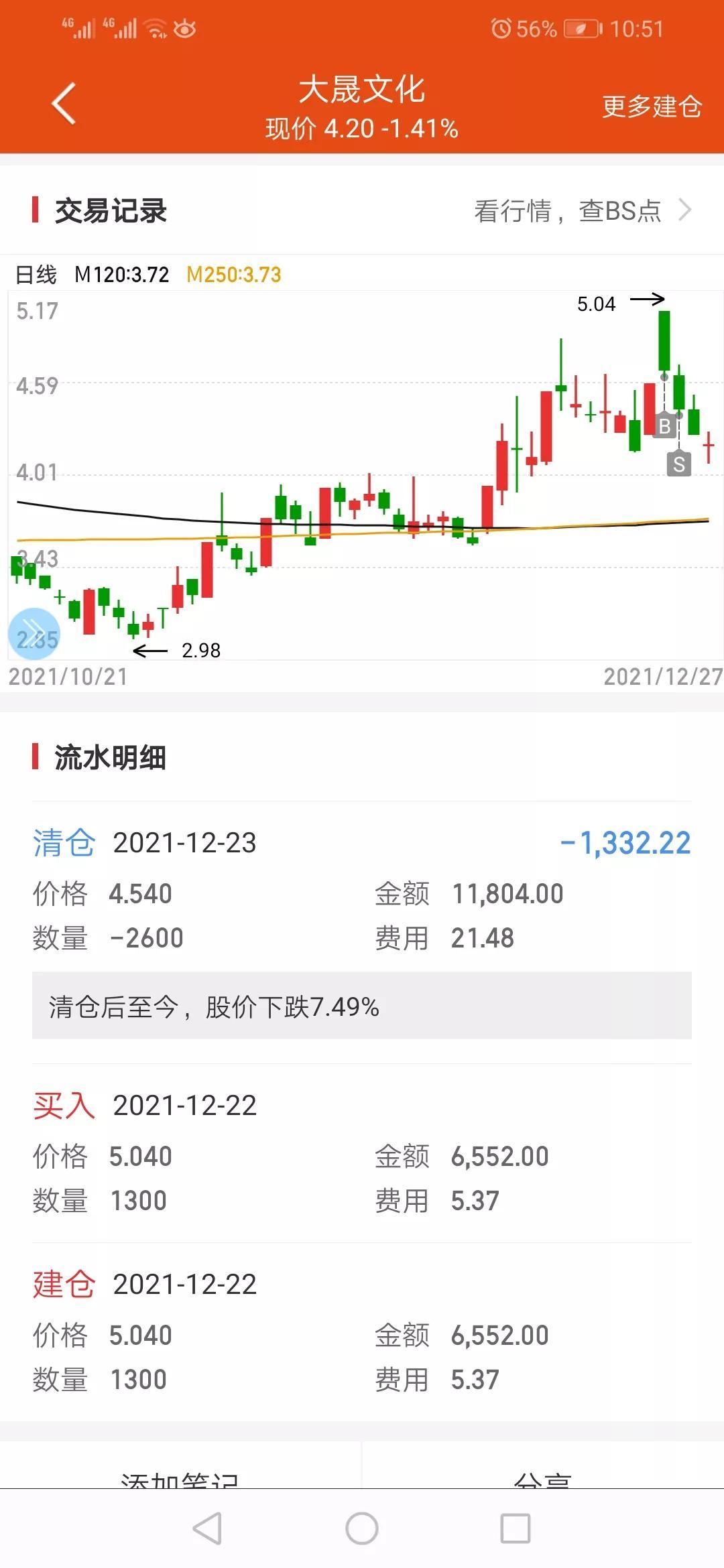
Task: Open the 更多建仓 options
Action: (652, 105)
